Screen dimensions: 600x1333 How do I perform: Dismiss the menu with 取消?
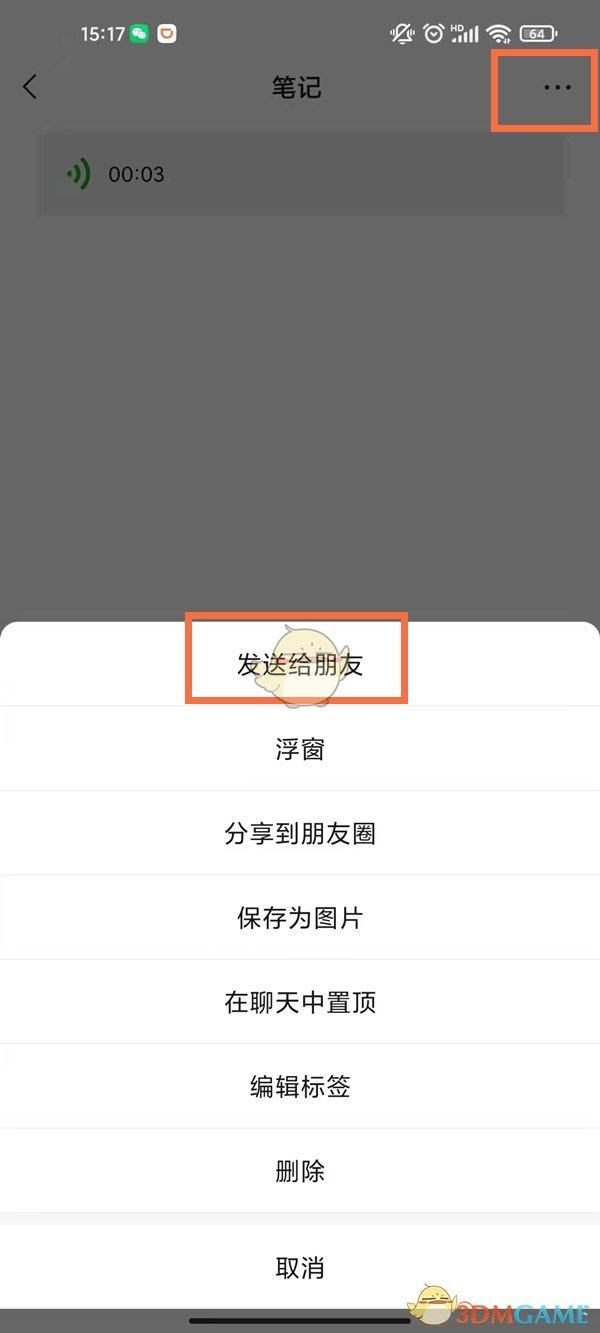coord(299,1268)
